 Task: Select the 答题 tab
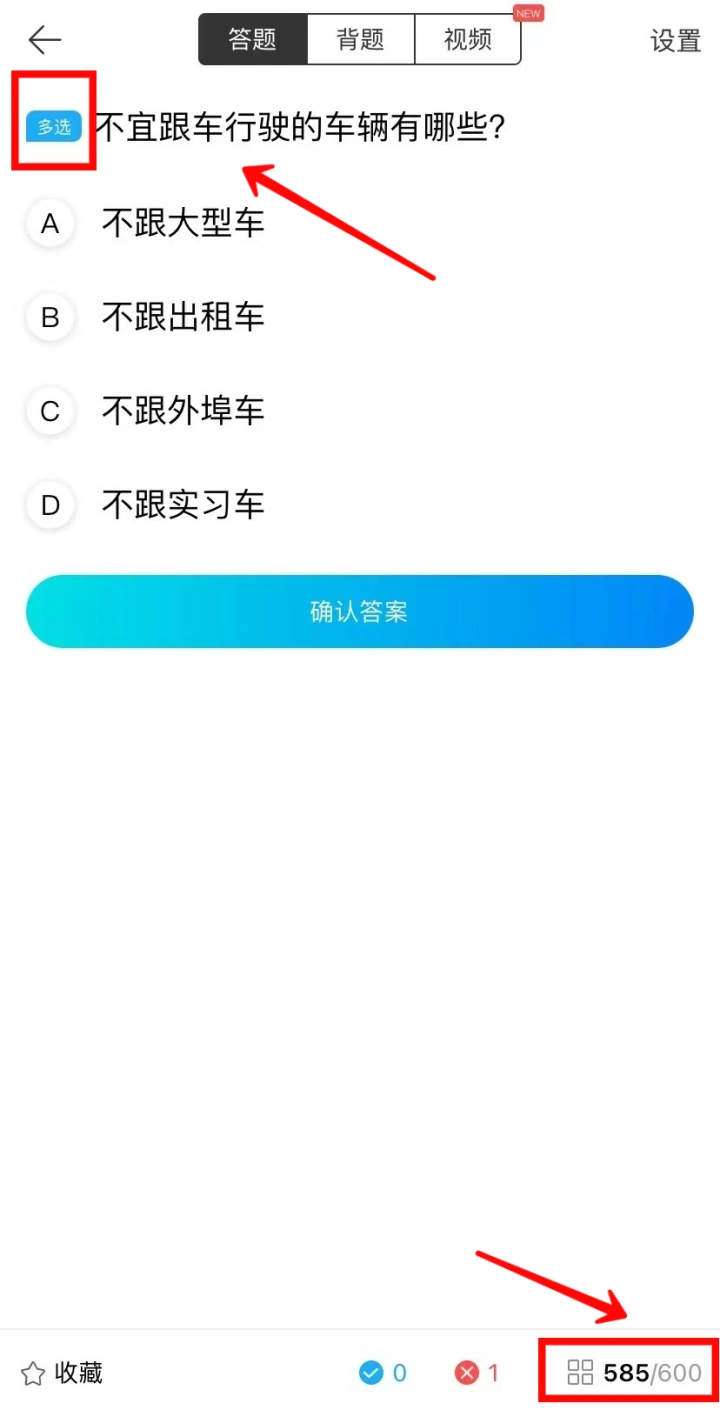coord(253,40)
